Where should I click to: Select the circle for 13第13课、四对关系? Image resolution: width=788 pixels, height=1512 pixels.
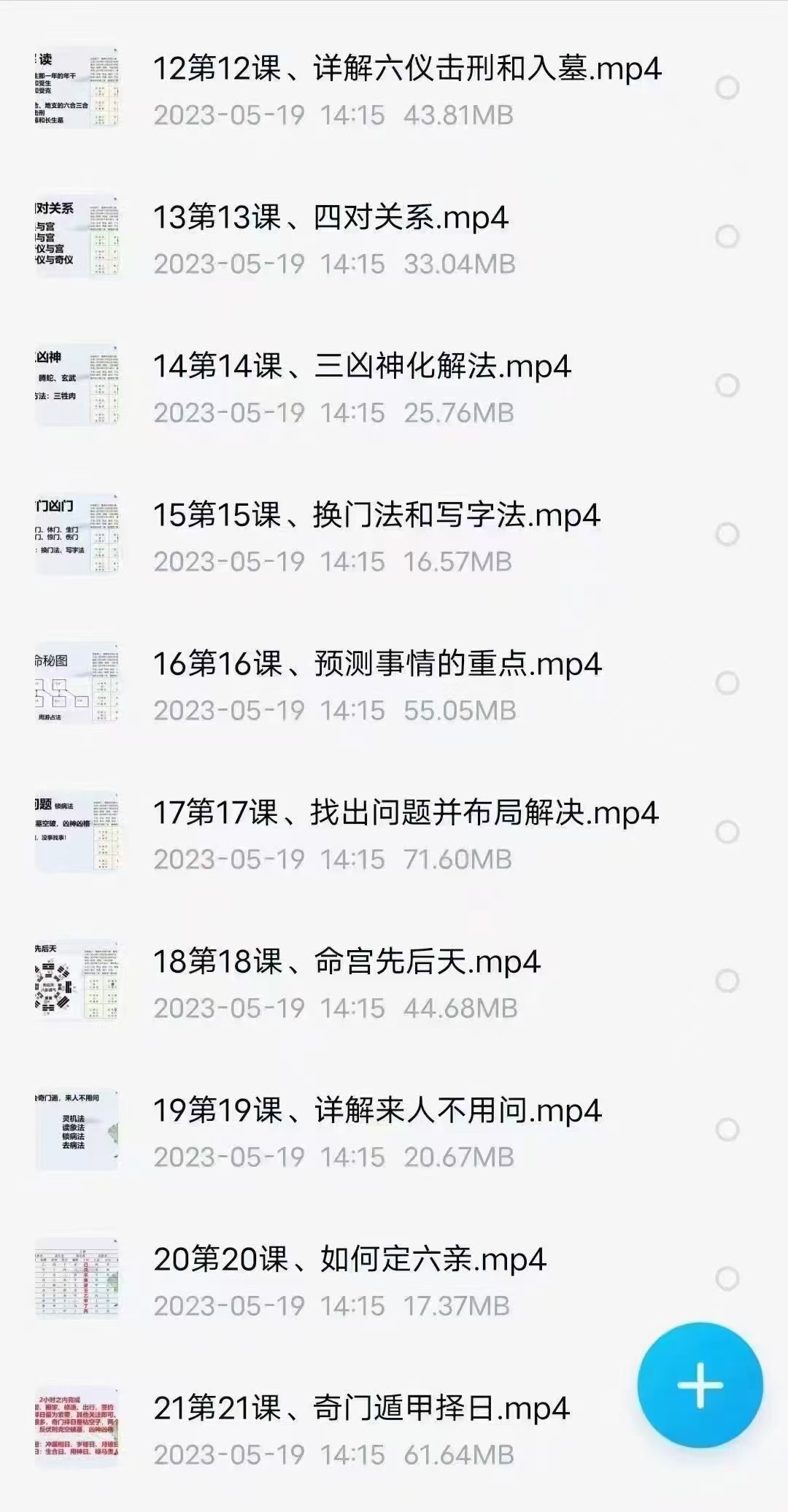727,237
